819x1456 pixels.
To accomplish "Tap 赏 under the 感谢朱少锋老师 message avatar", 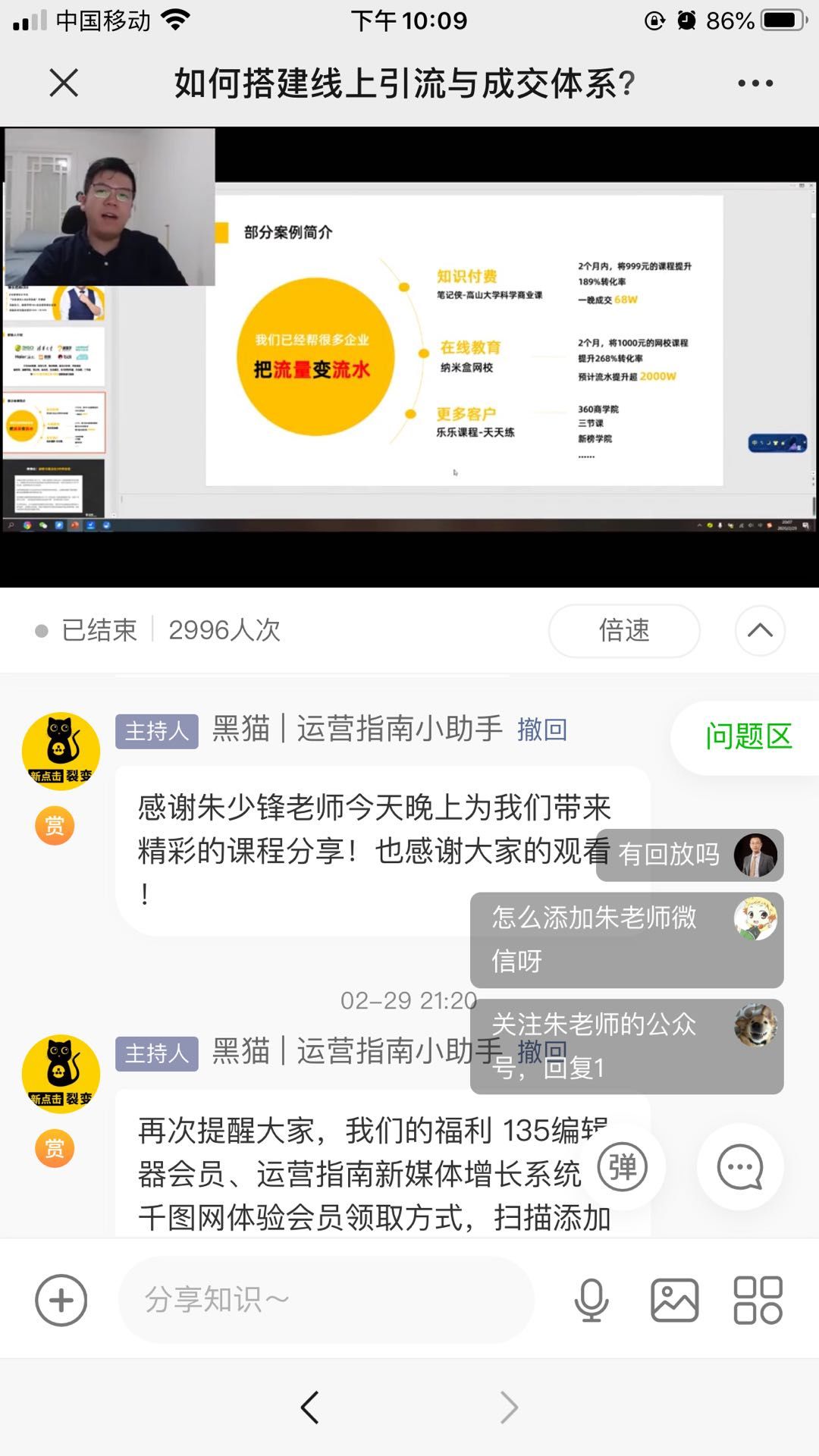I will [55, 826].
